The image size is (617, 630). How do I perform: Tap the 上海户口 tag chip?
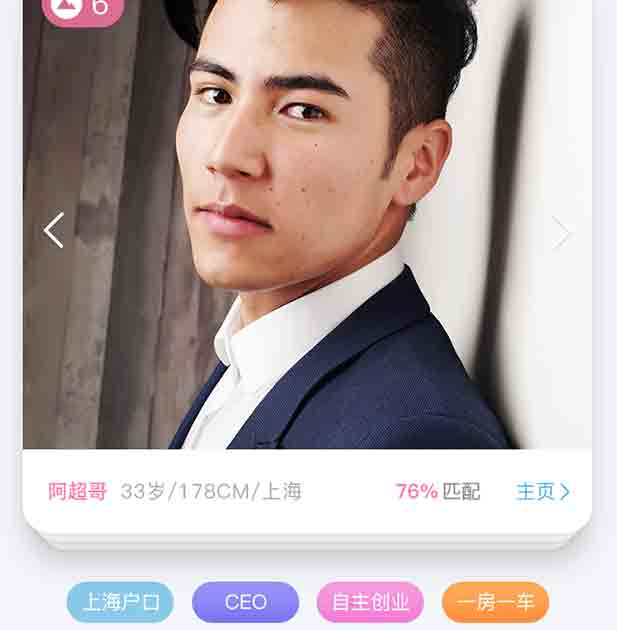click(120, 602)
